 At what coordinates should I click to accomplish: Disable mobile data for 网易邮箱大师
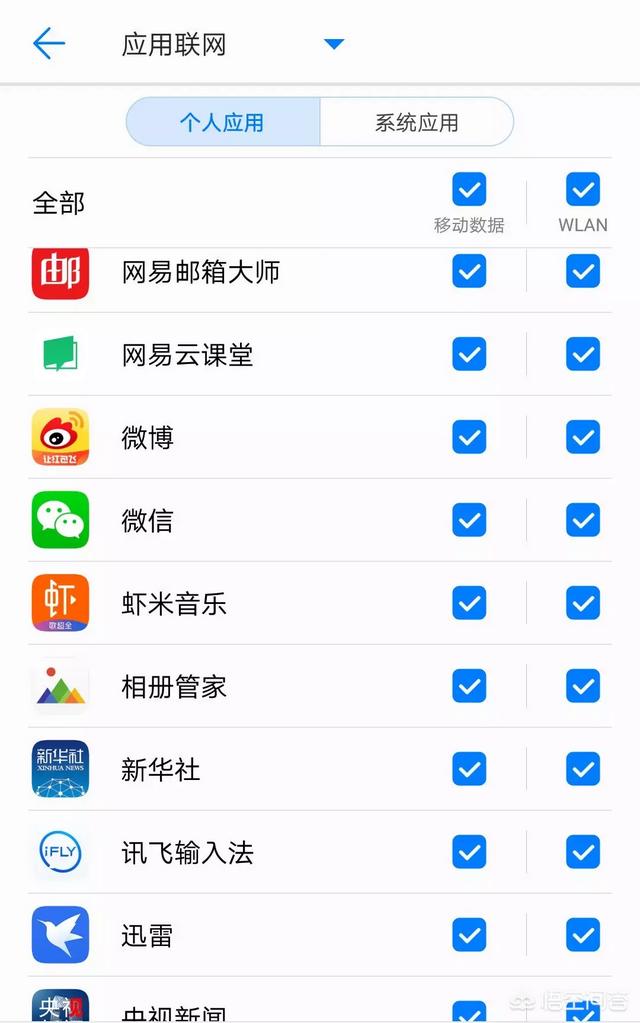click(x=469, y=271)
